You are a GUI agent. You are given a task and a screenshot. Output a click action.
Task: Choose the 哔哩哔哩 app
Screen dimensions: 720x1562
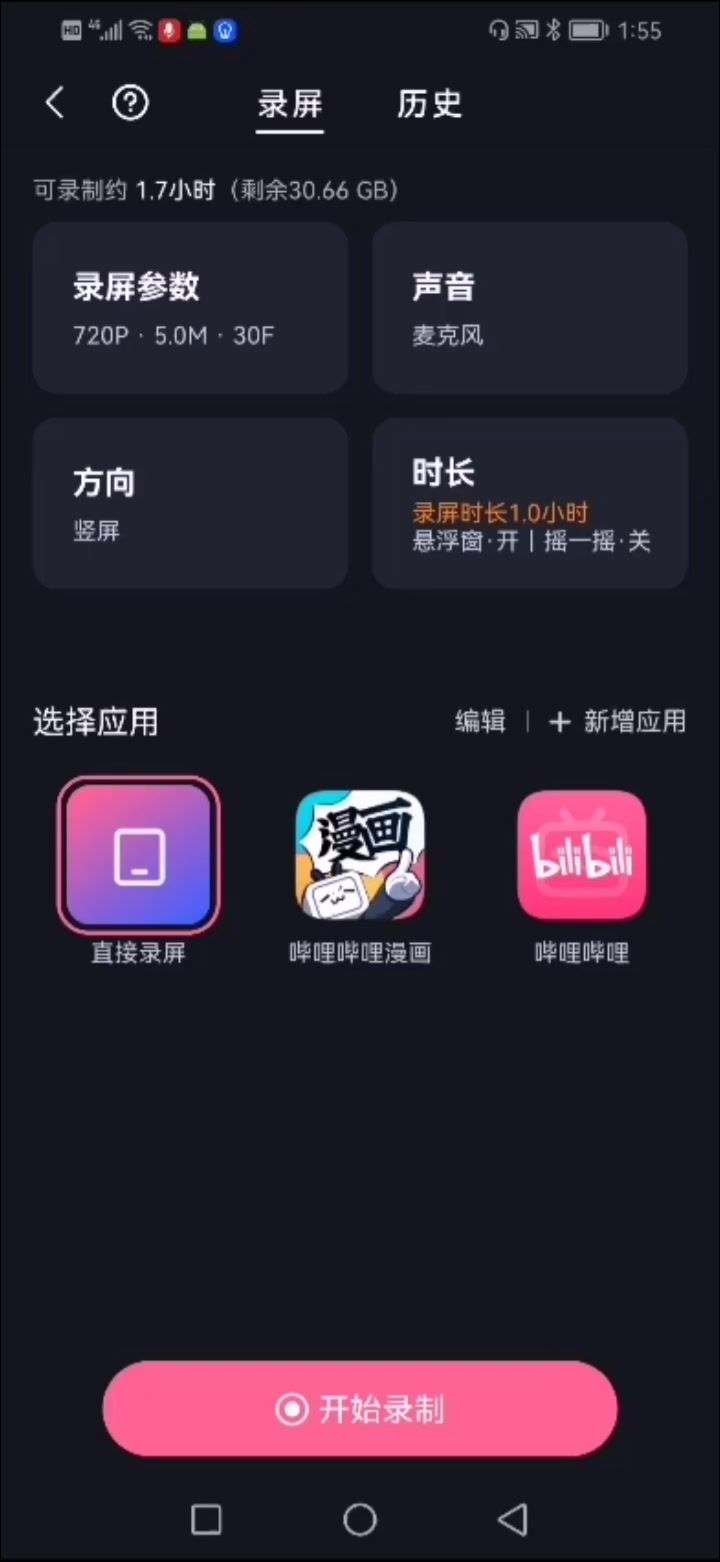tap(581, 857)
